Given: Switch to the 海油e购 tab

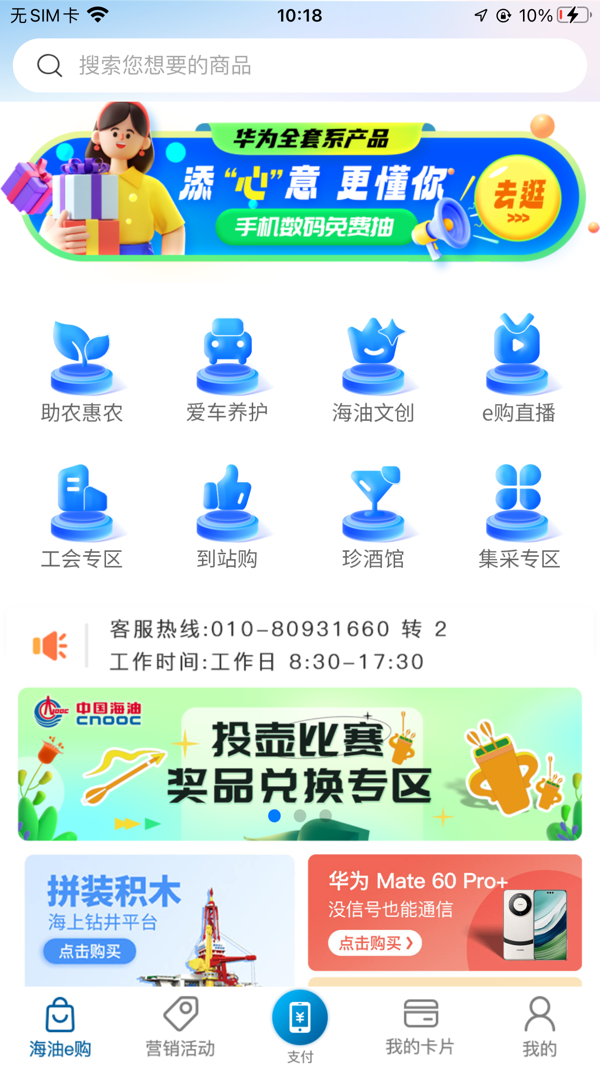Looking at the screenshot, I should pos(60,1027).
